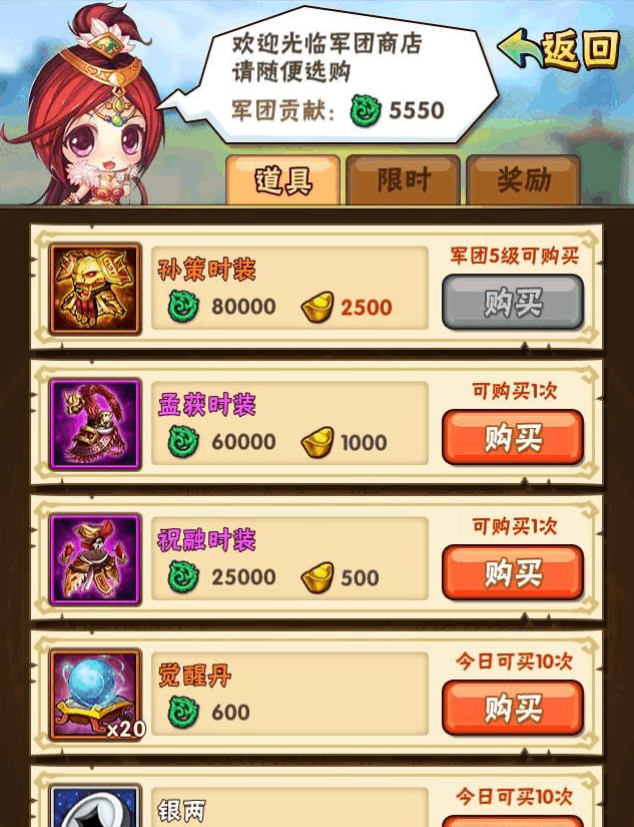The width and height of the screenshot is (634, 827).
Task: Switch to the 道具 tab
Action: (x=283, y=180)
